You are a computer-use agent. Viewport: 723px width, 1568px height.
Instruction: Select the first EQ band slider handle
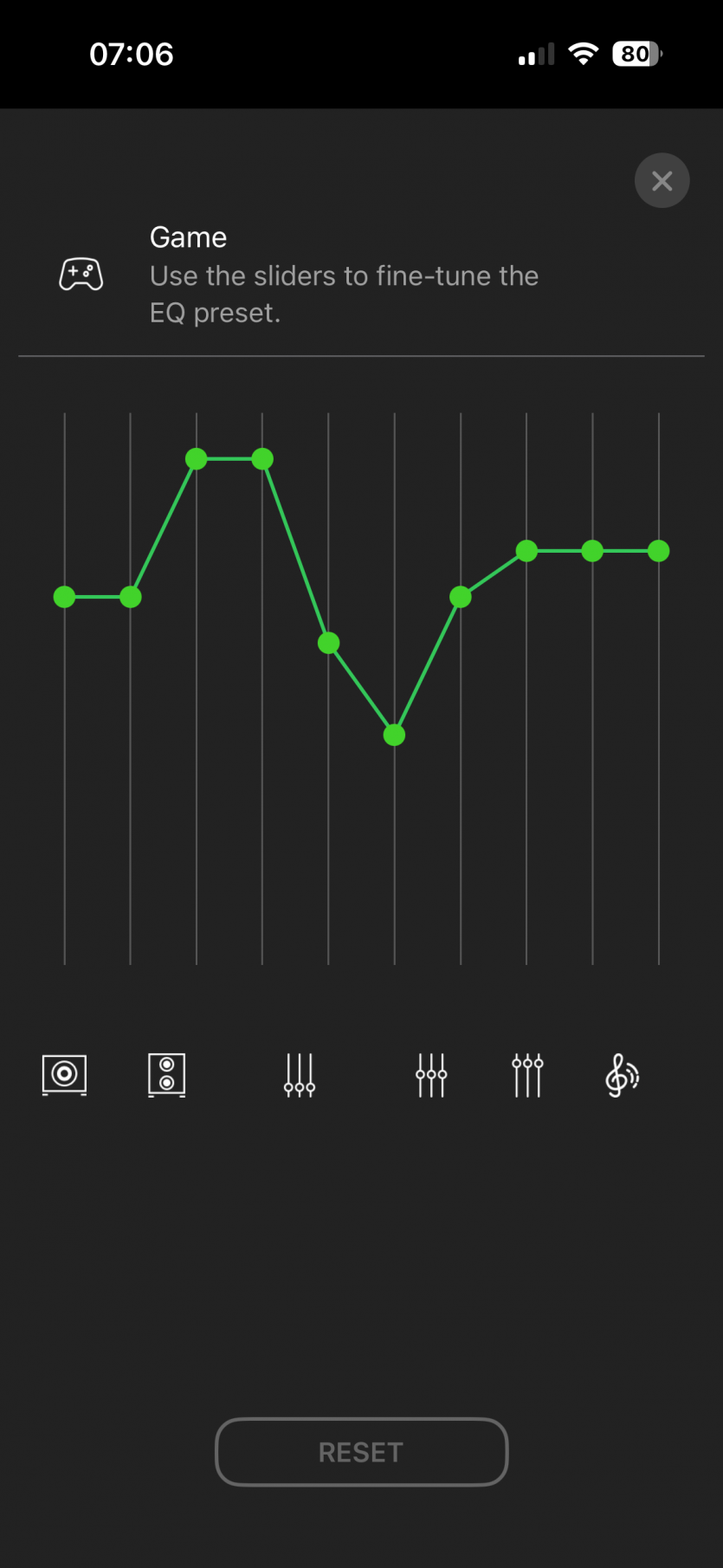[x=64, y=597]
